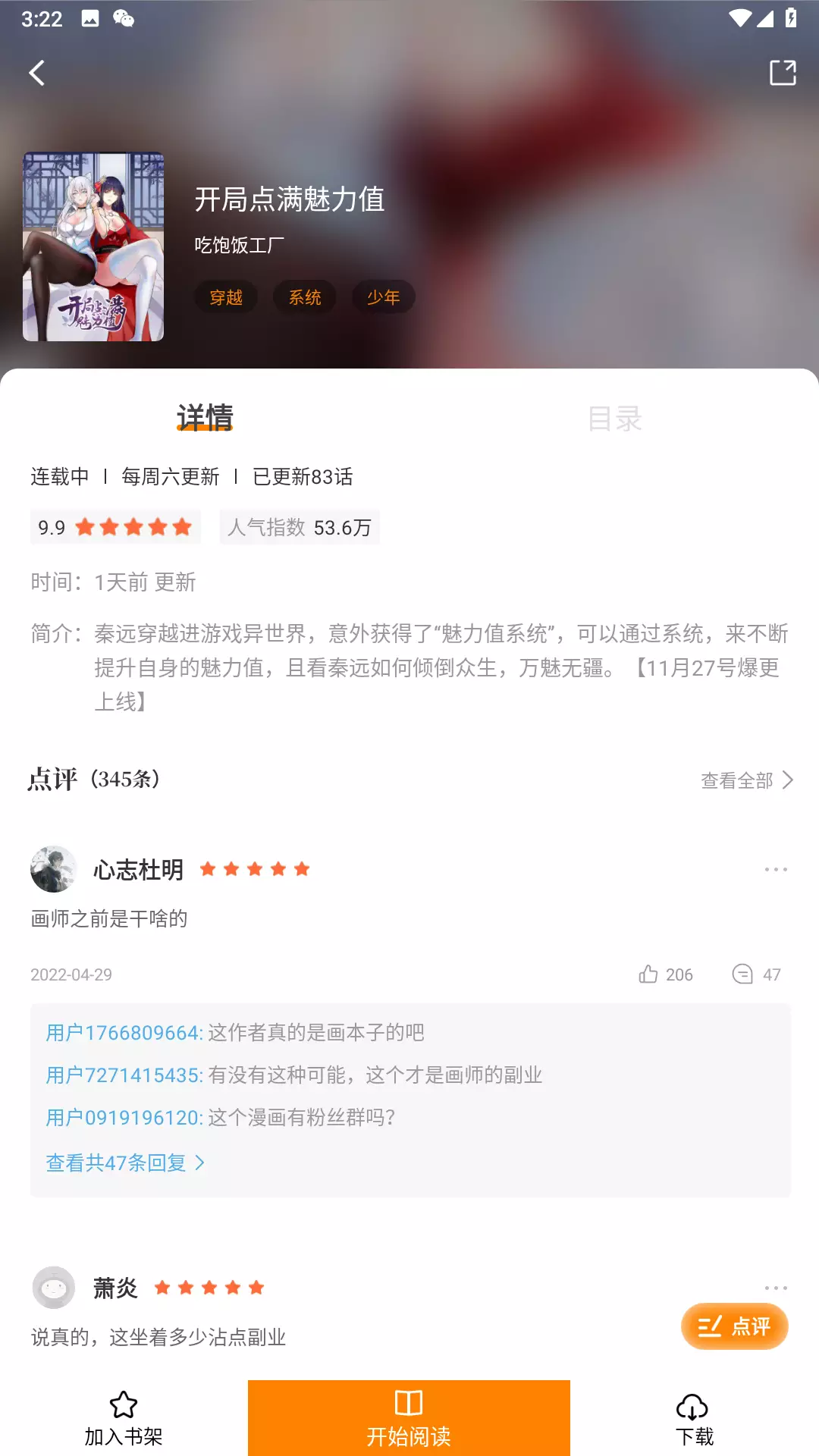Go back to the previous page
Viewport: 819px width, 1456px height.
pos(36,74)
